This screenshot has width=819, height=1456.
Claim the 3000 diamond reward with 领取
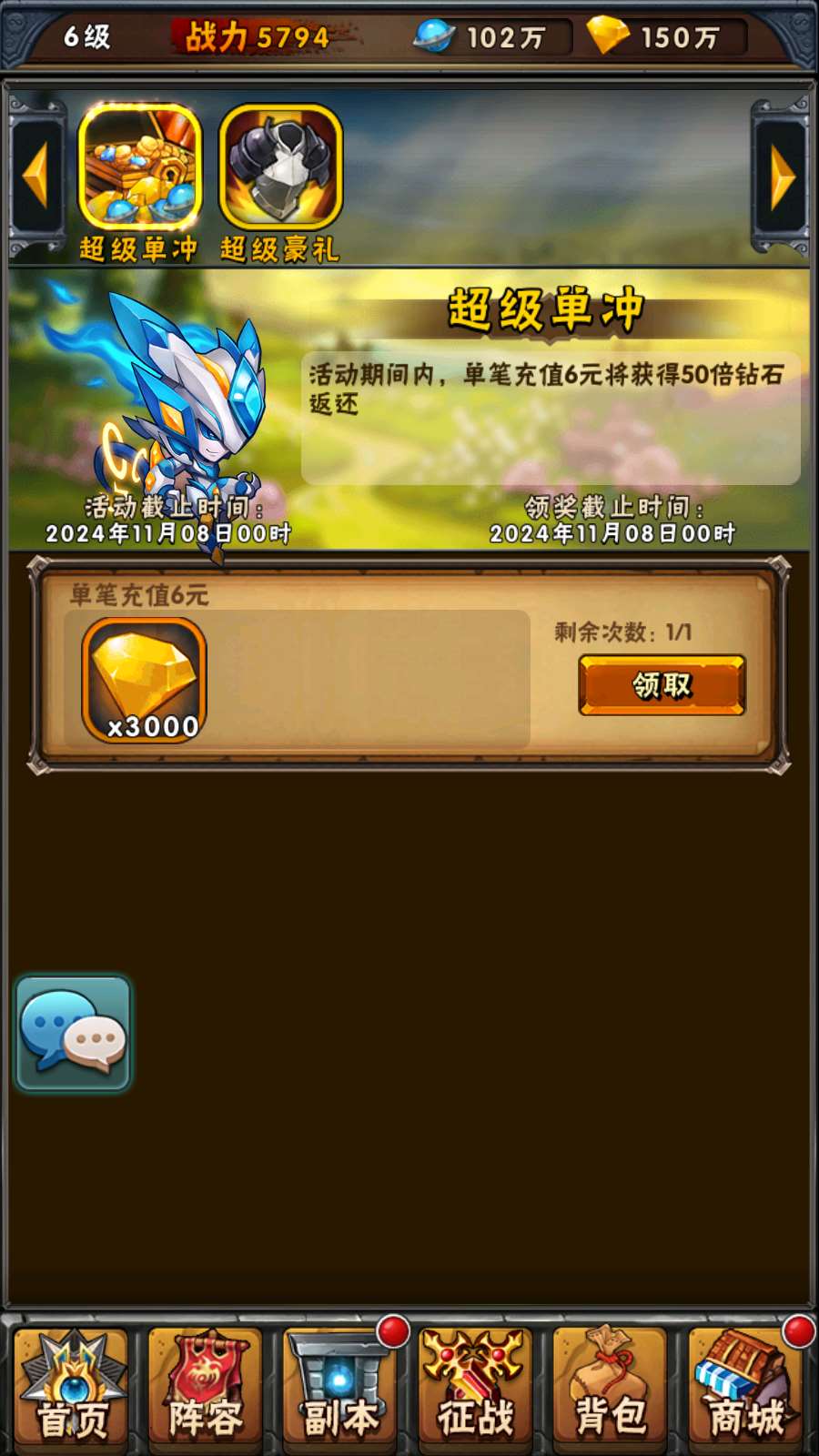pyautogui.click(x=662, y=684)
